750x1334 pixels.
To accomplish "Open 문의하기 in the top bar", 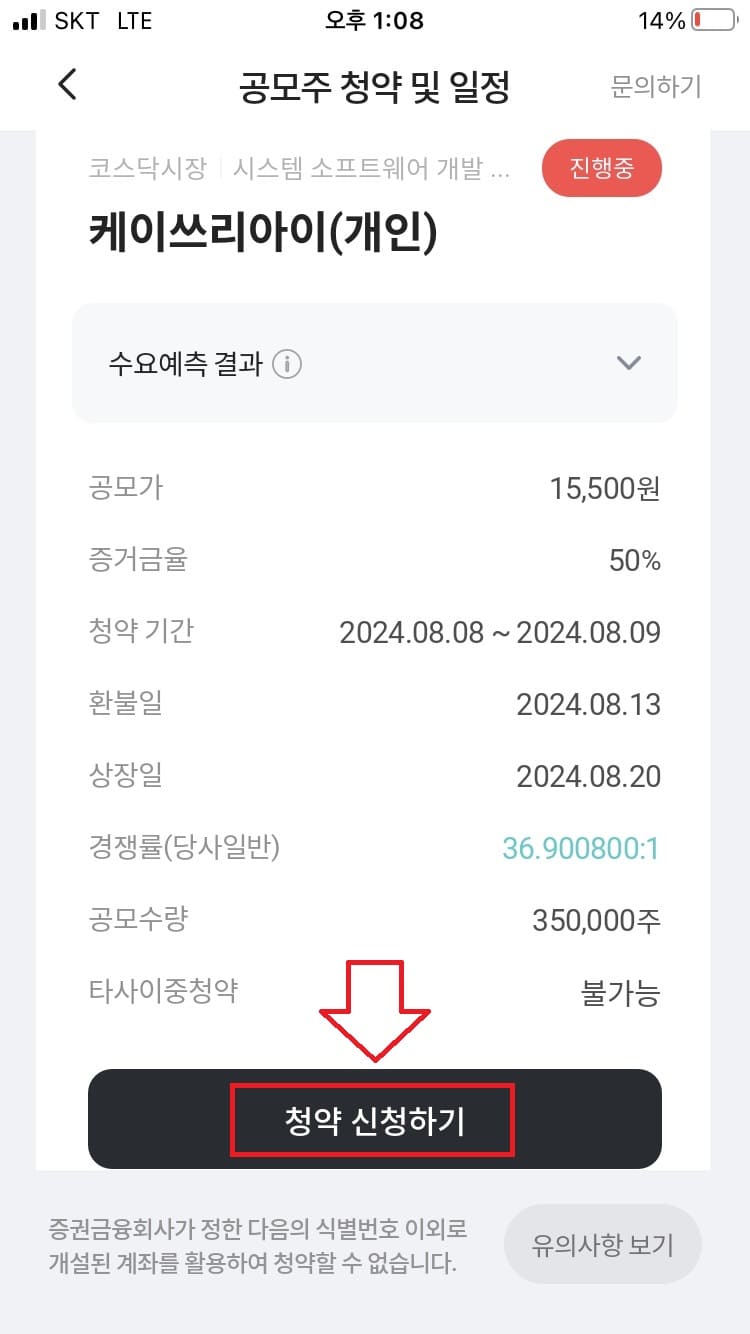I will pyautogui.click(x=655, y=88).
